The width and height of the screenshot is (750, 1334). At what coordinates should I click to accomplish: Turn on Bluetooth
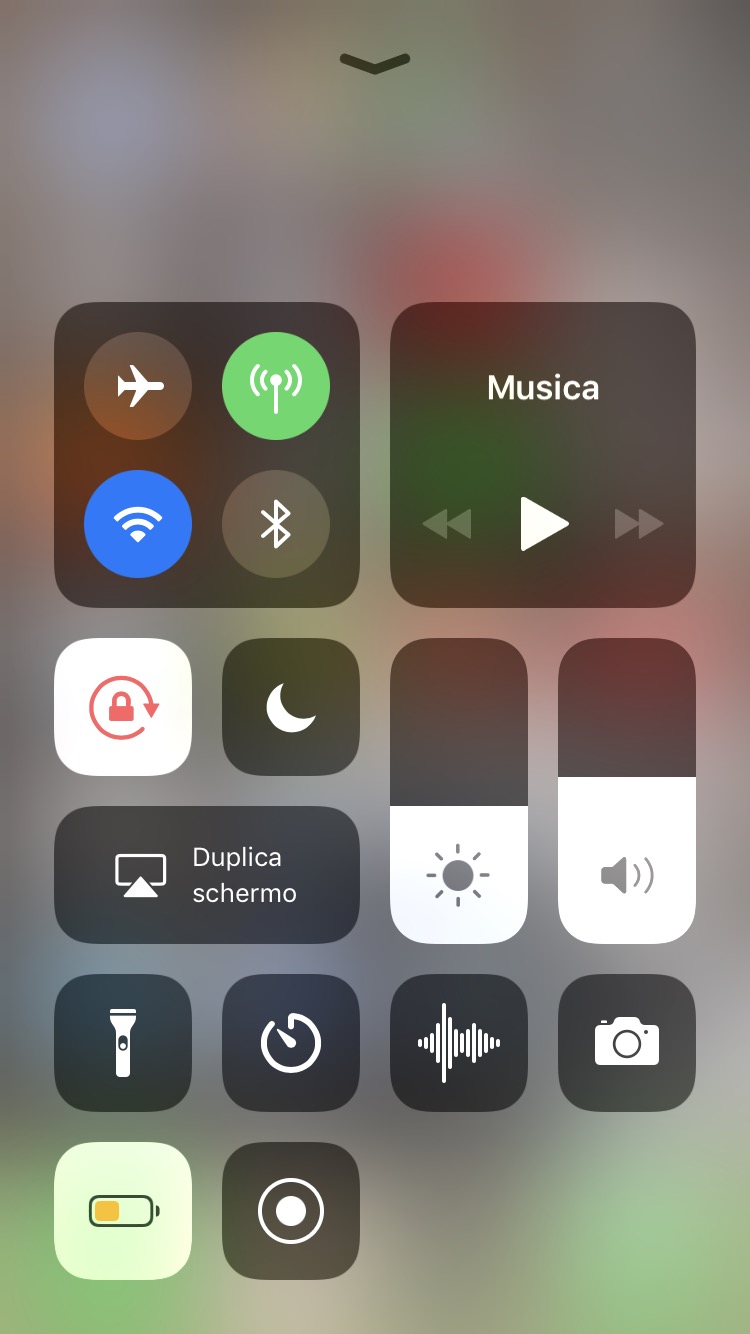point(276,524)
